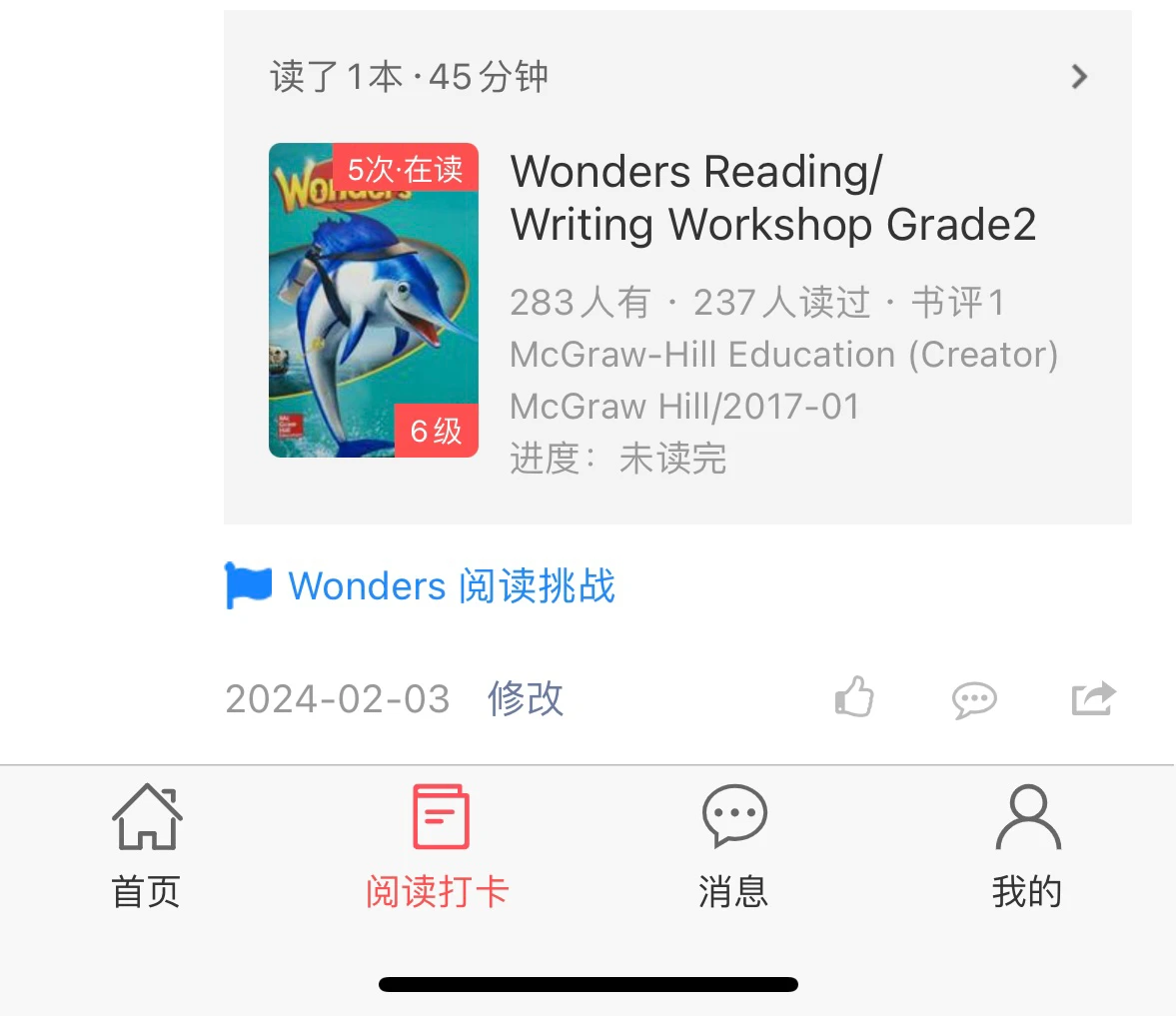The image size is (1176, 1016).
Task: Share the reading check-in post
Action: 1093,697
